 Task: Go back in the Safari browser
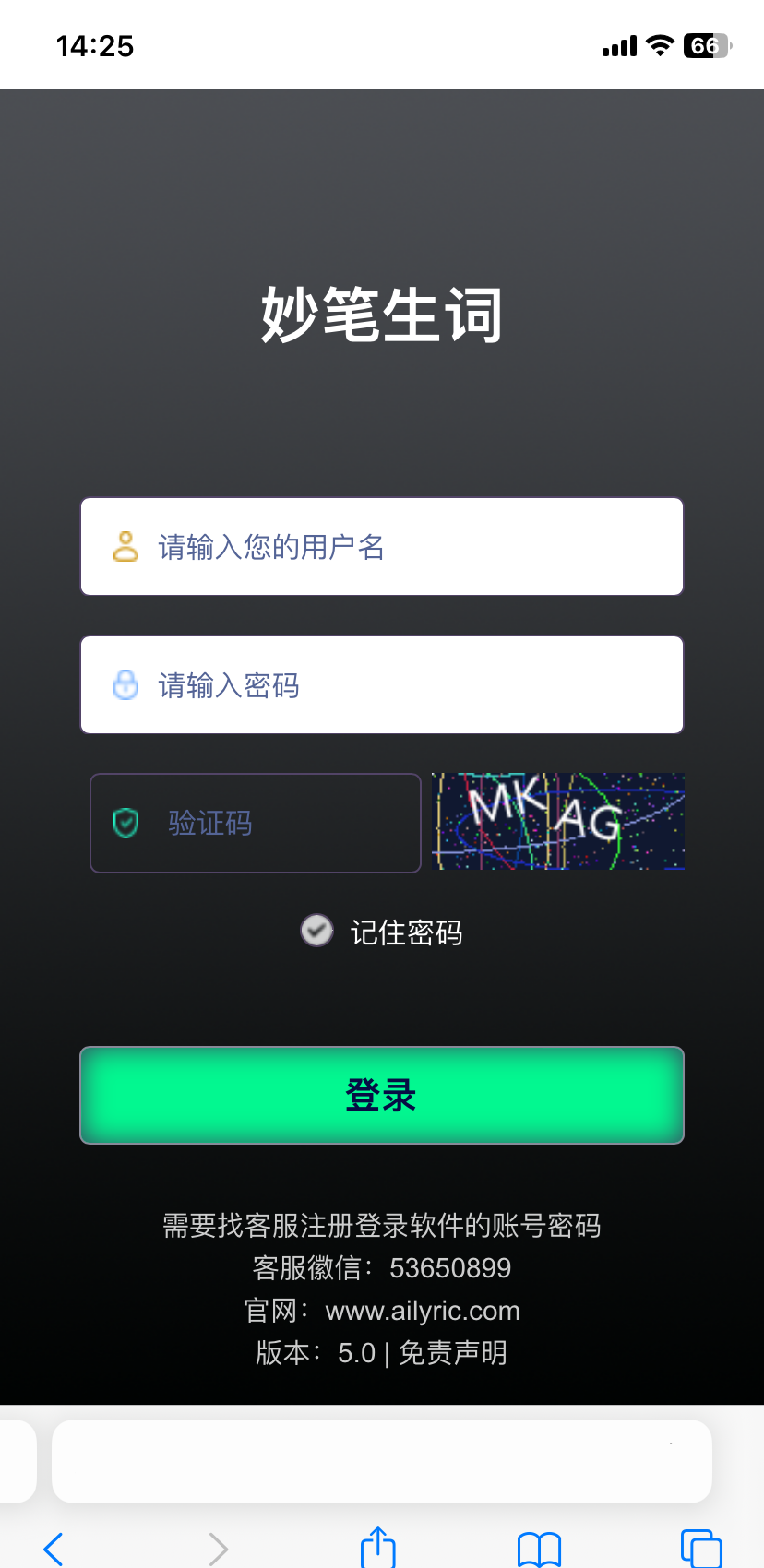[54, 1549]
